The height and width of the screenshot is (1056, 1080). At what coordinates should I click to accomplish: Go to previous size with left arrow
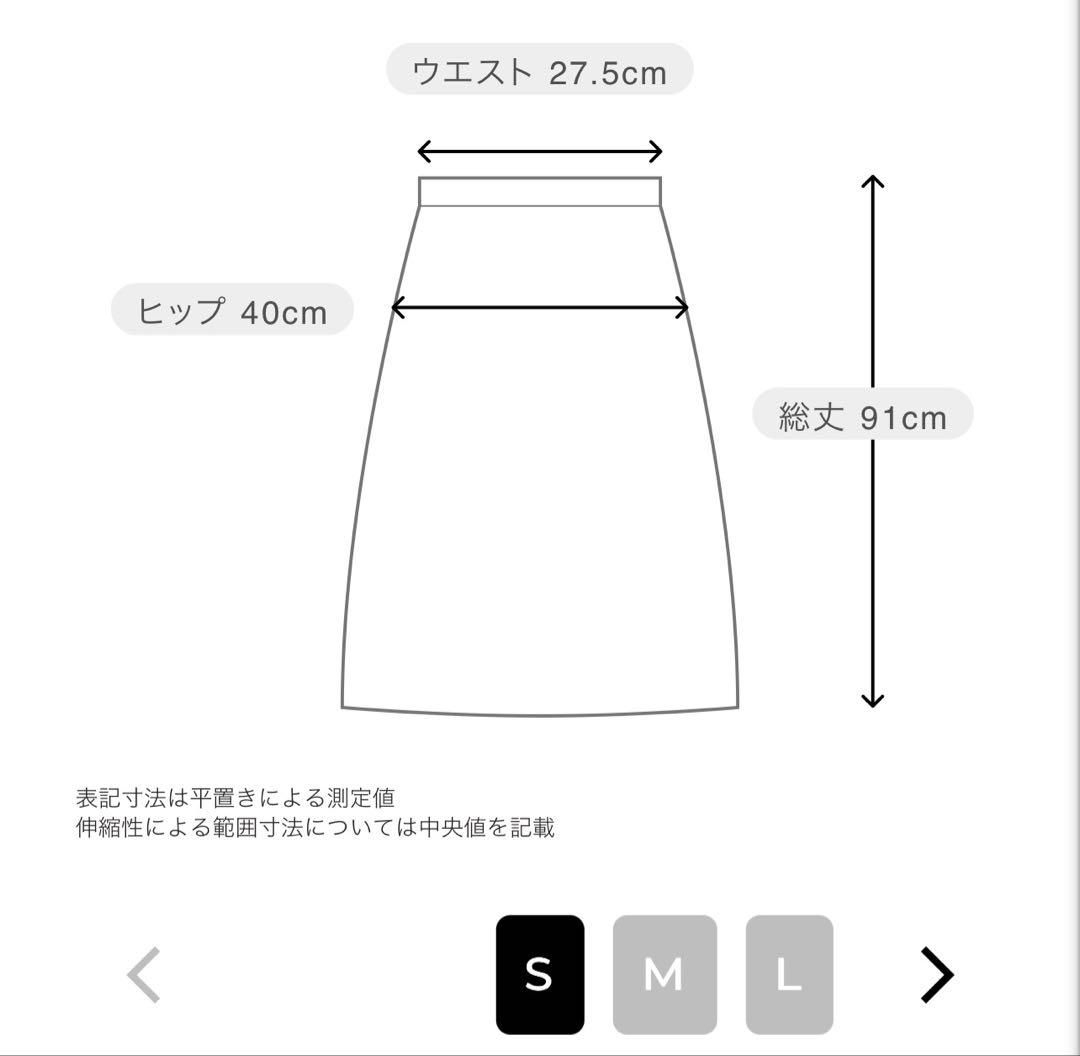(144, 975)
